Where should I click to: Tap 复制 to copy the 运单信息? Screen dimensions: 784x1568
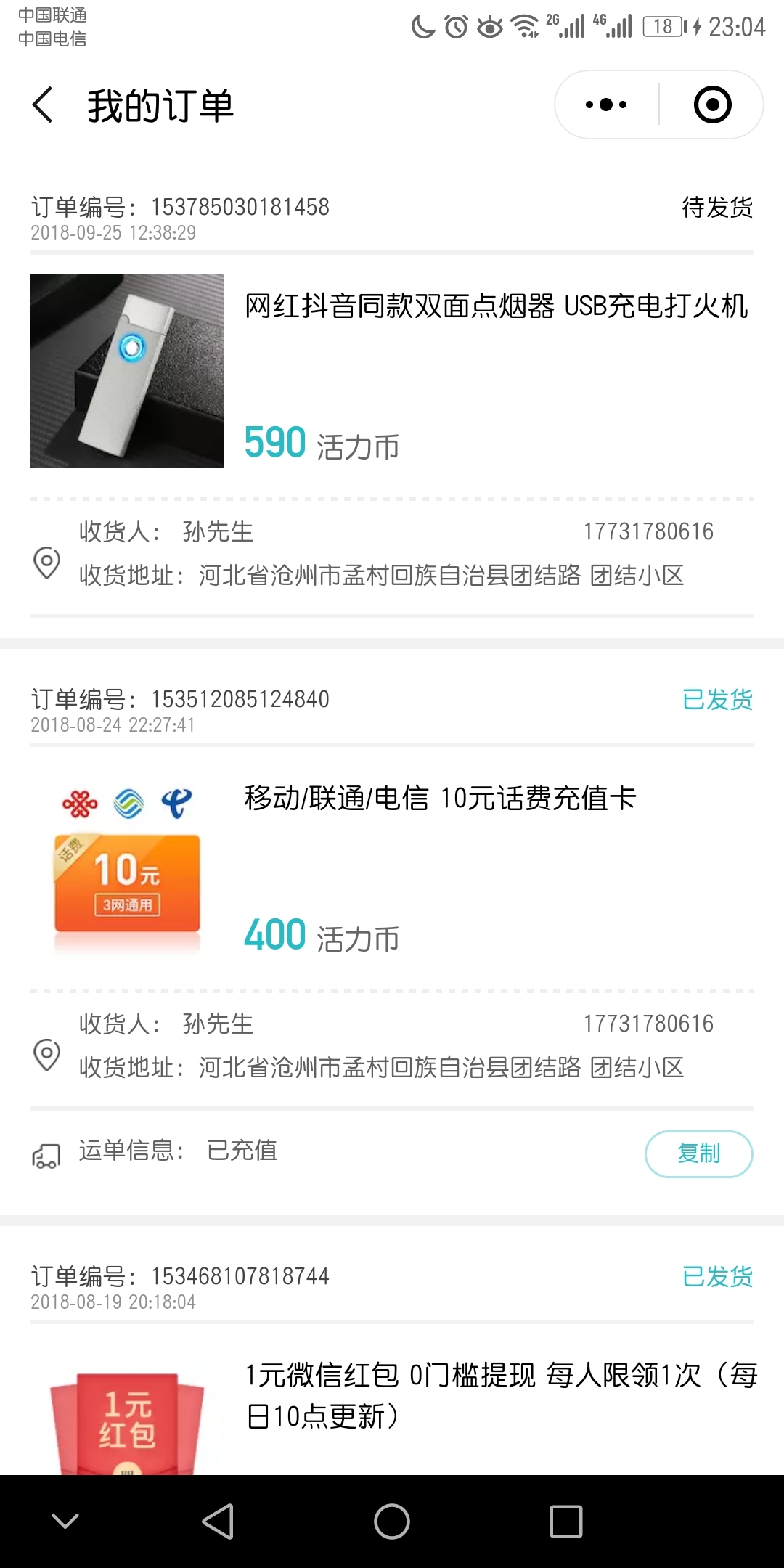click(x=698, y=1153)
